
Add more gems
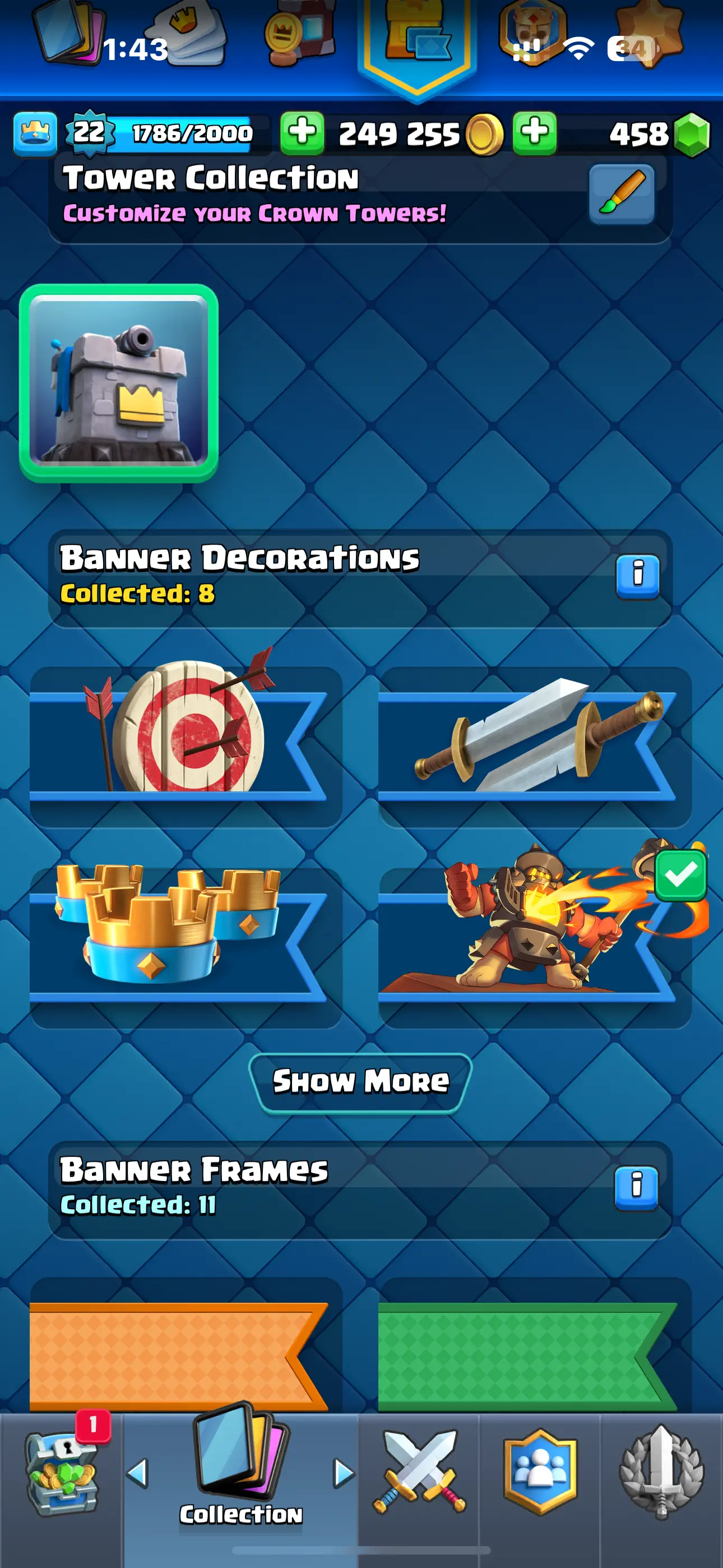point(534,132)
